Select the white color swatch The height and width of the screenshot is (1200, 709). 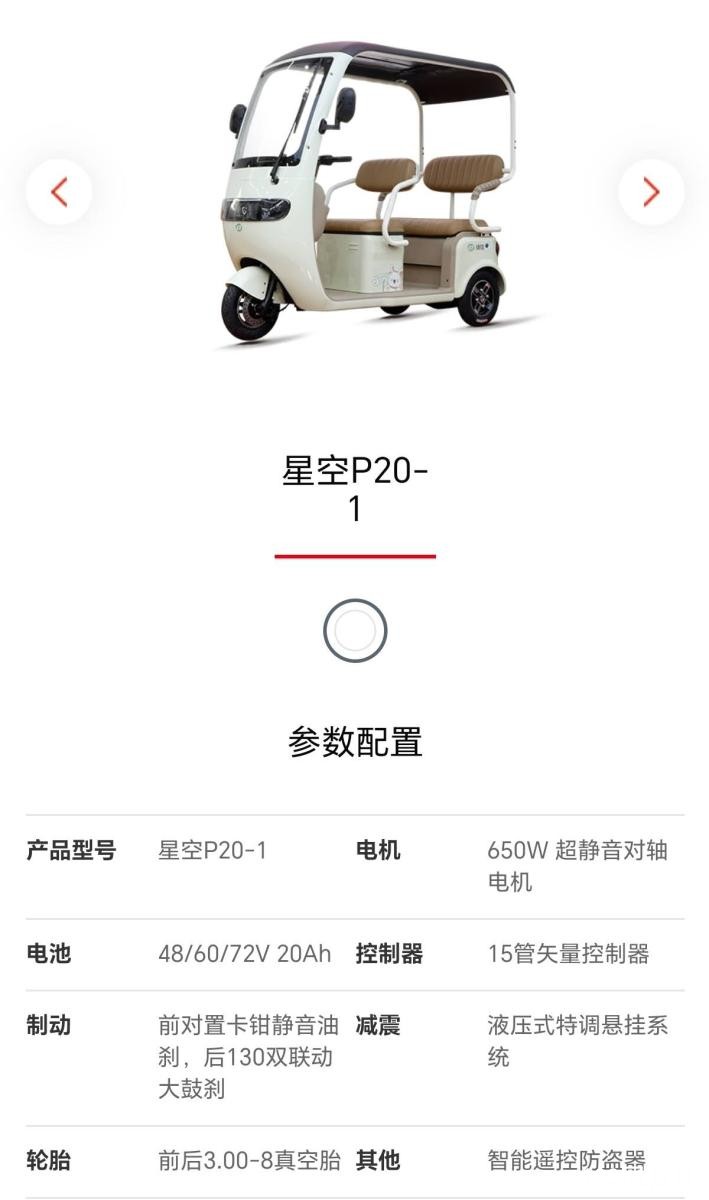point(355,630)
